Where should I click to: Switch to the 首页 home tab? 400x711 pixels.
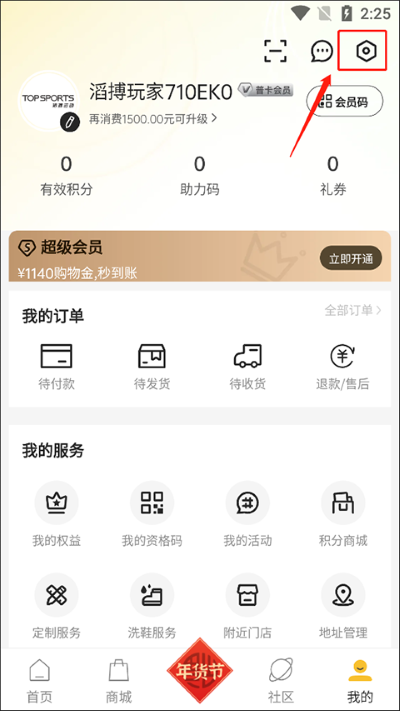pos(40,681)
